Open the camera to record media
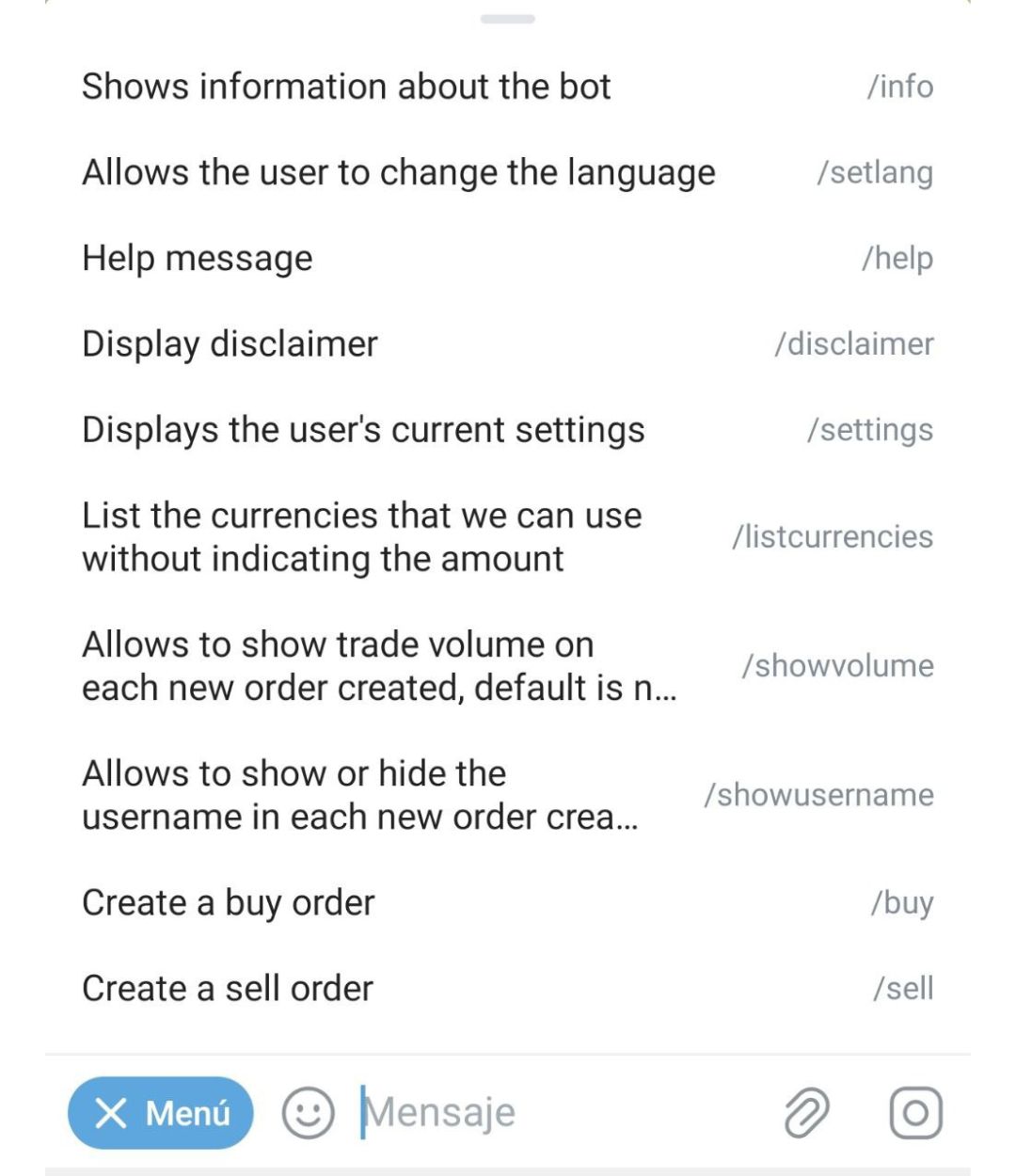The width and height of the screenshot is (1016, 1176). [915, 1113]
